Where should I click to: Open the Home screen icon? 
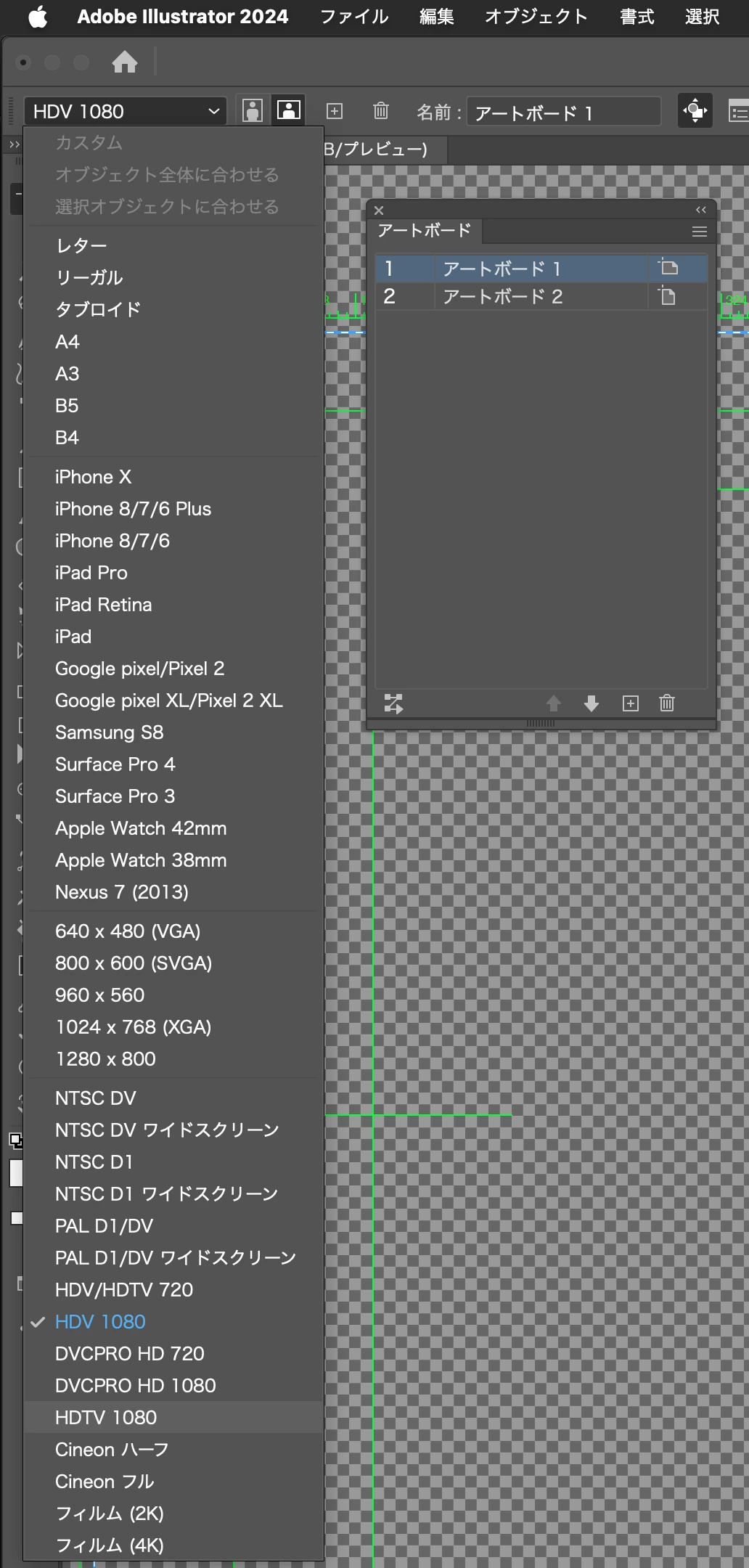point(125,62)
